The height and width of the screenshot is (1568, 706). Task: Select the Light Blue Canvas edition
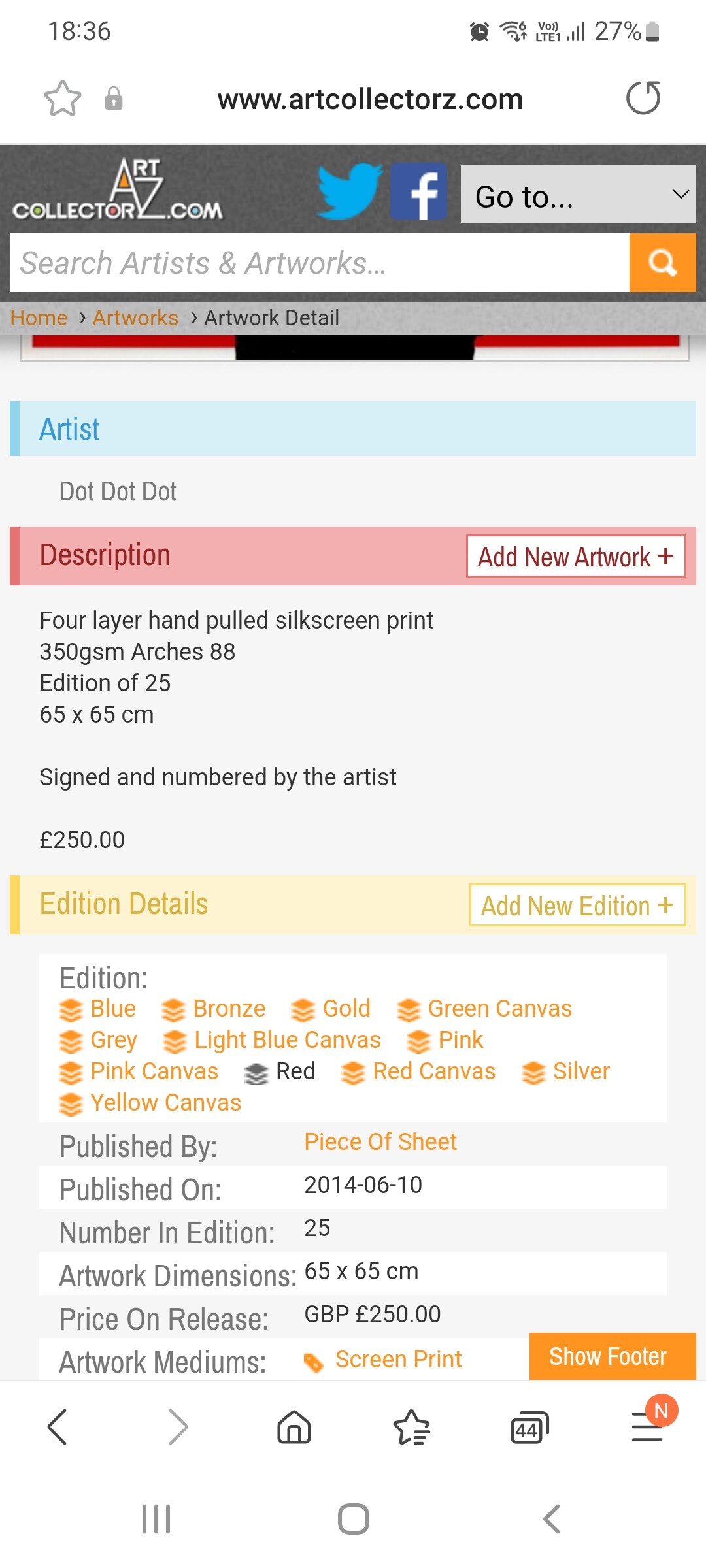coord(271,1040)
